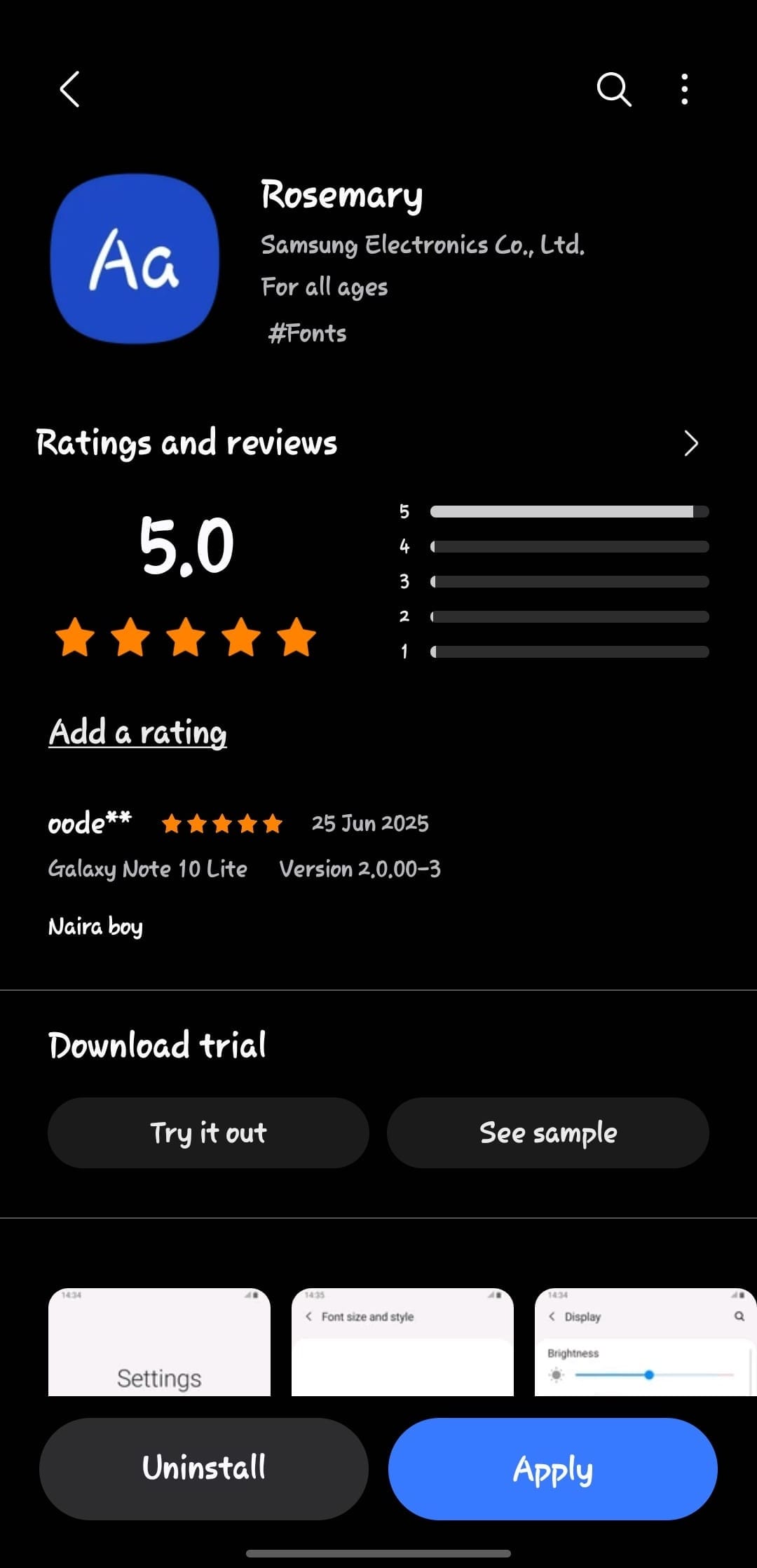This screenshot has height=1568, width=757.
Task: Open the #Fonts tag
Action: [307, 333]
